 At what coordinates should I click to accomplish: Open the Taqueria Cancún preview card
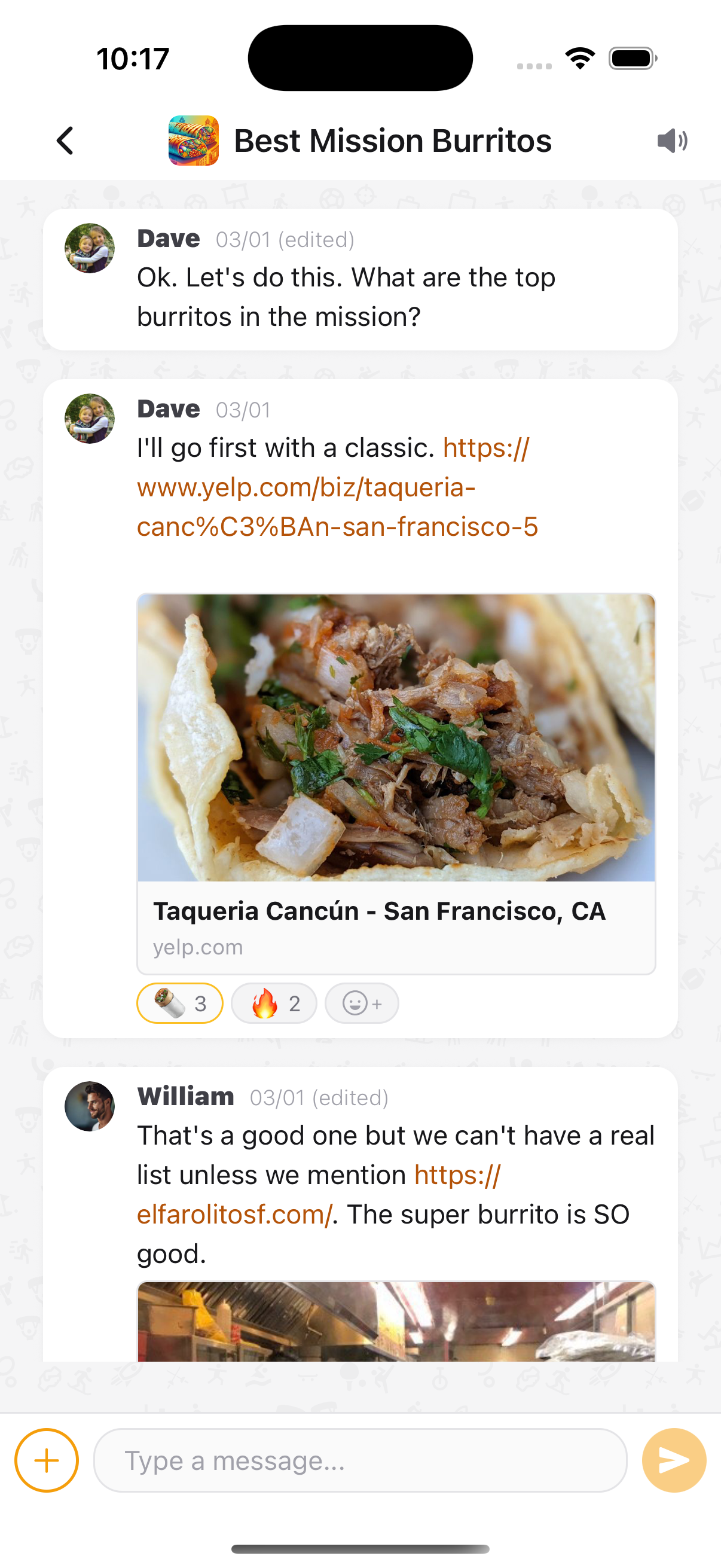tap(396, 784)
